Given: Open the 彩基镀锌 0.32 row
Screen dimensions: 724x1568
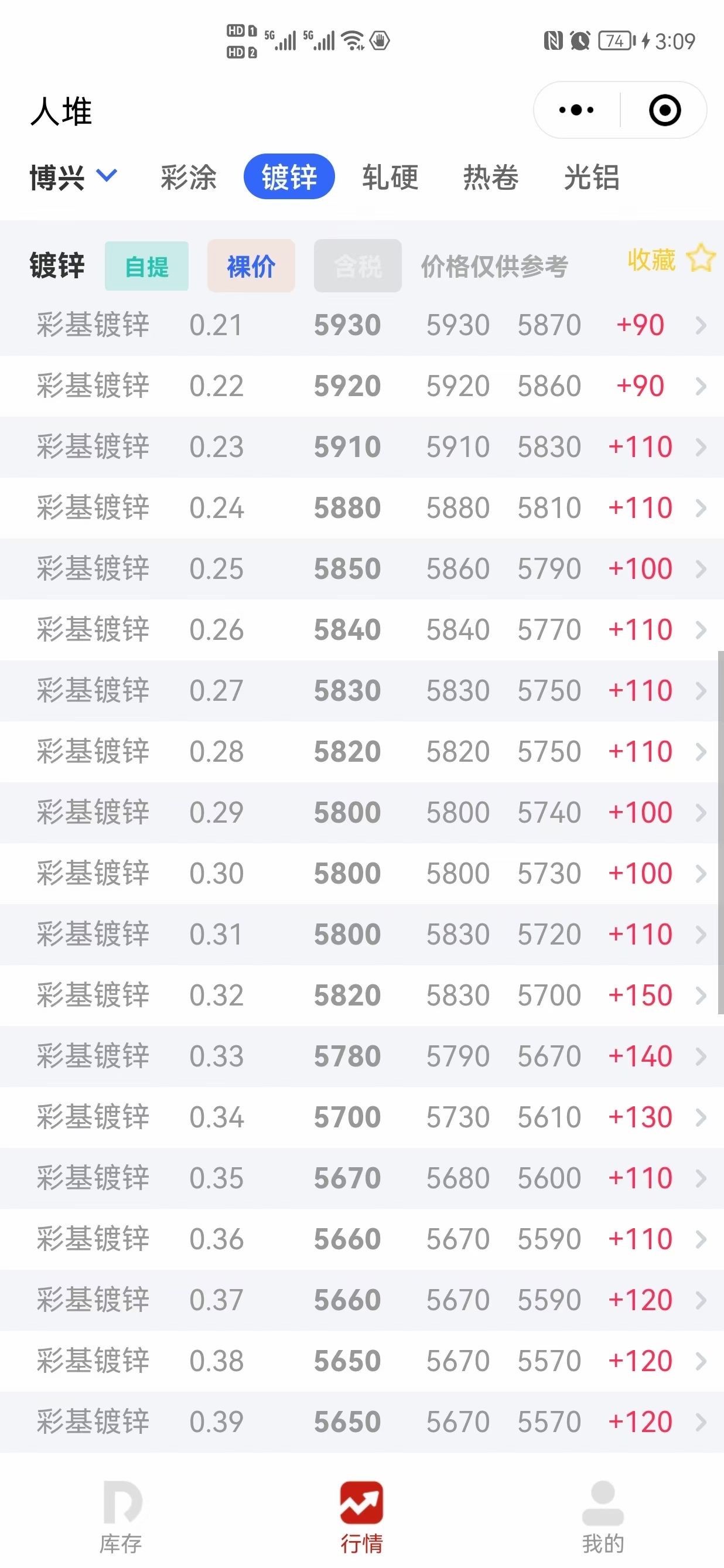Looking at the screenshot, I should tap(362, 995).
